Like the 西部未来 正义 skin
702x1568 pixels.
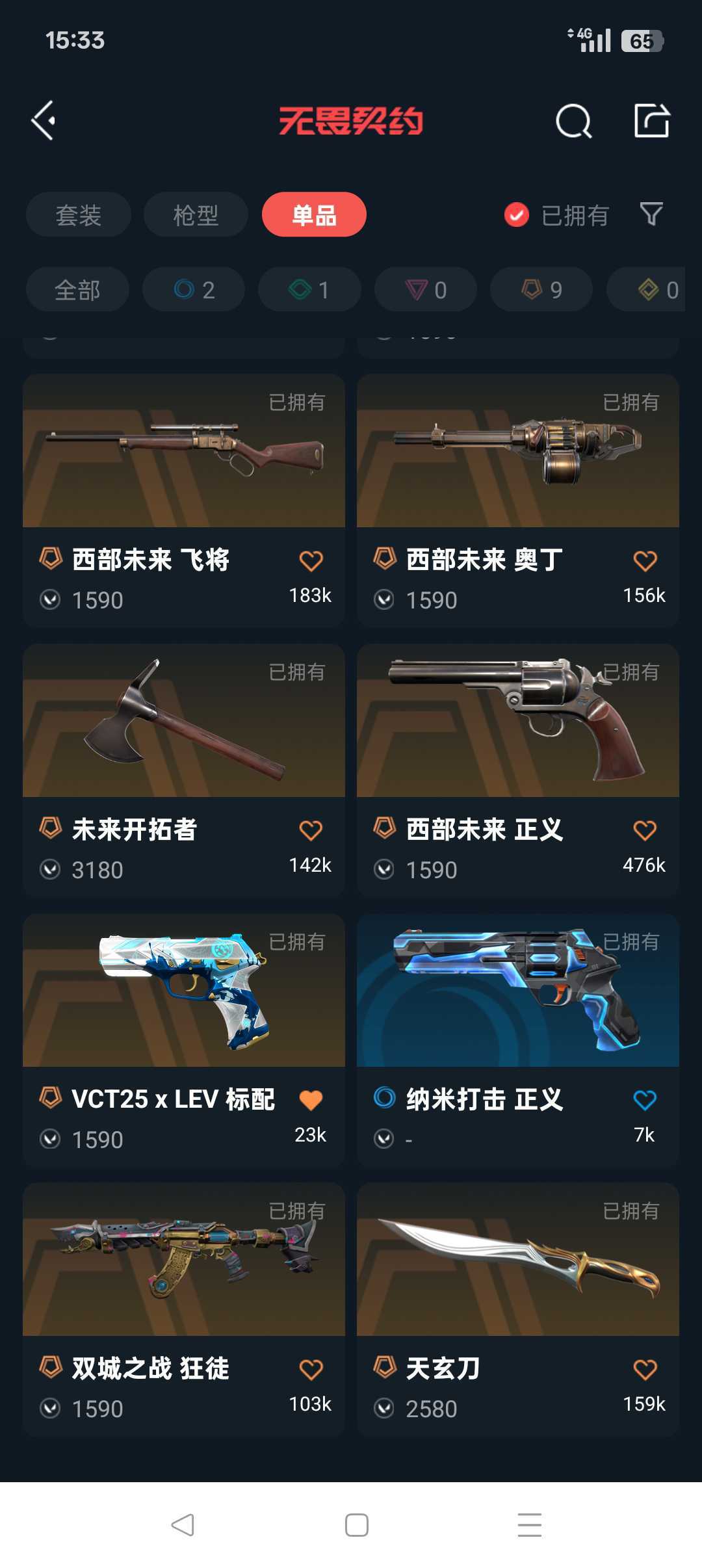pos(645,830)
